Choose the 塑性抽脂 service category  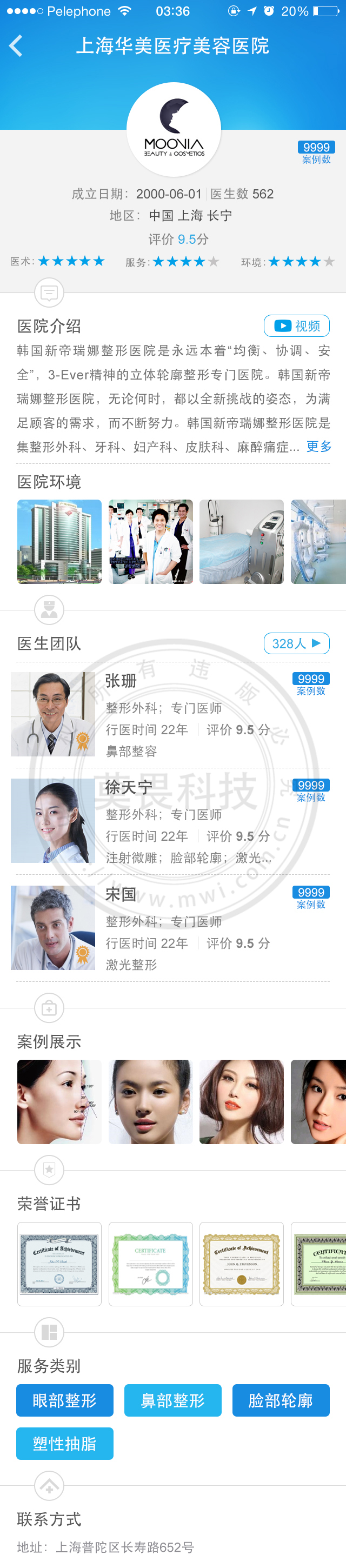point(64,1443)
